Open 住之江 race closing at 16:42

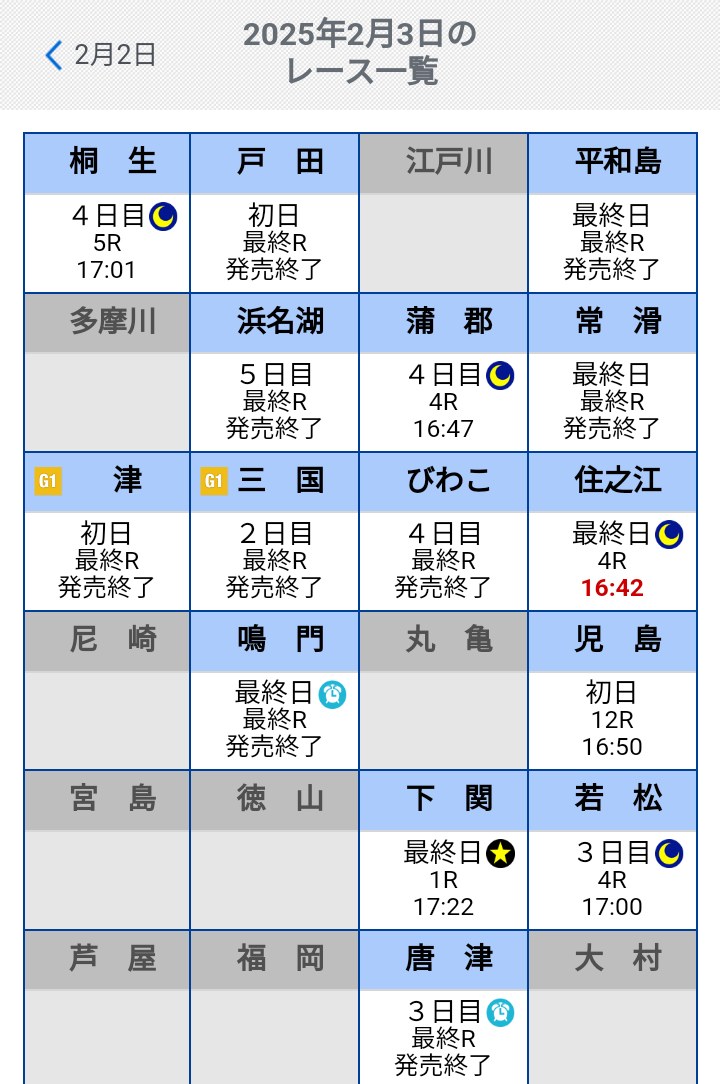coord(612,560)
